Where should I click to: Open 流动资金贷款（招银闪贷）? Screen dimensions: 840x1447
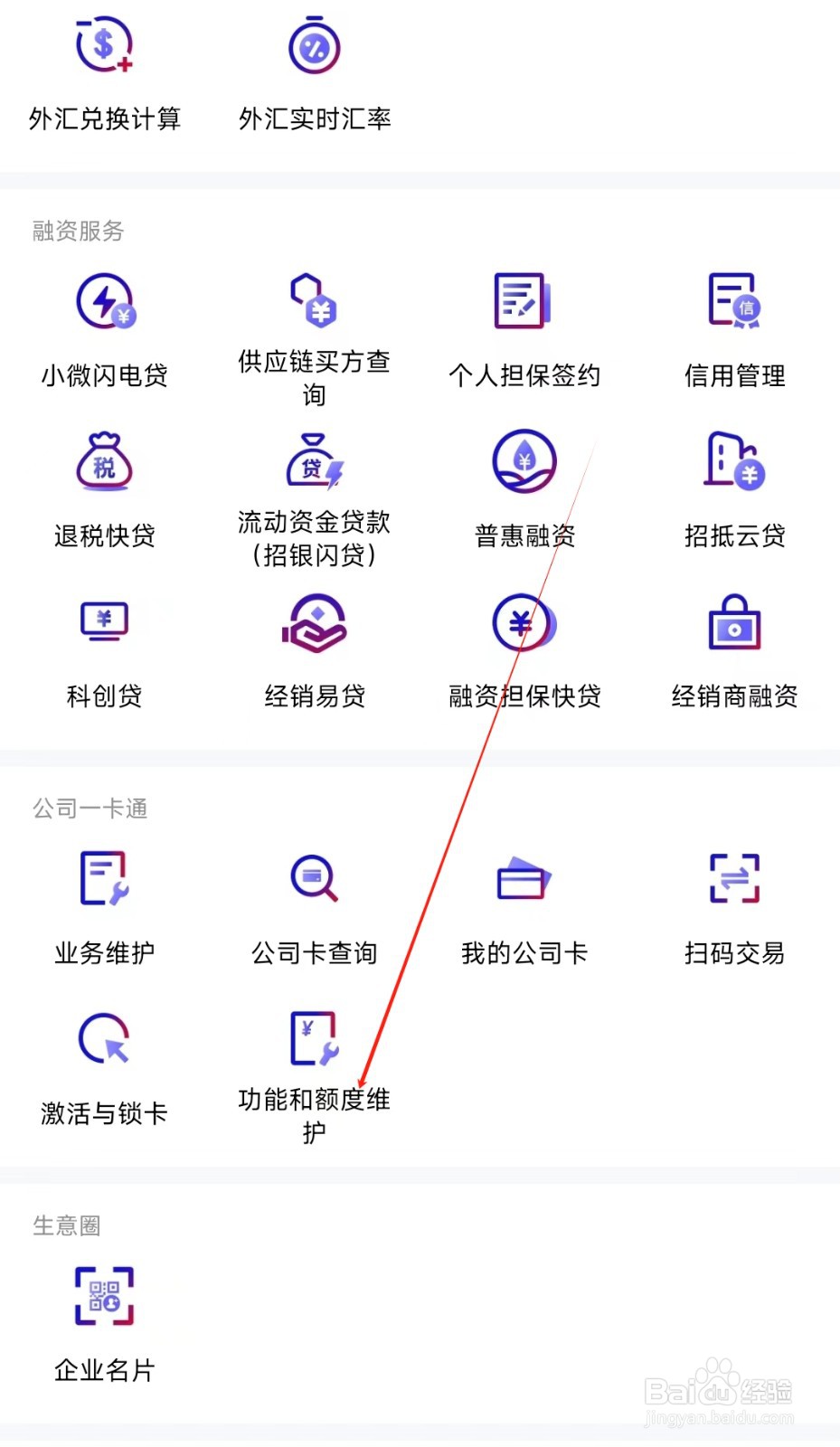coord(314,497)
